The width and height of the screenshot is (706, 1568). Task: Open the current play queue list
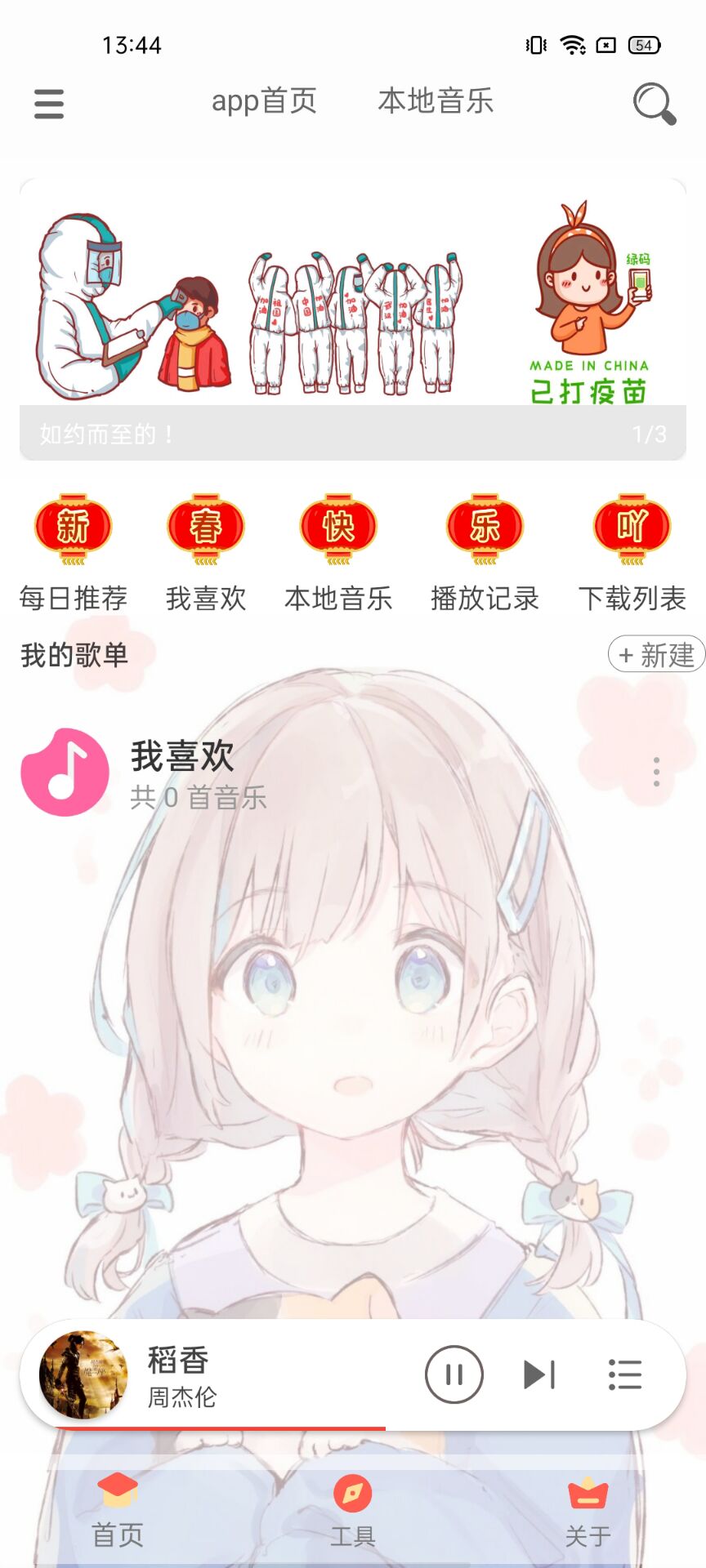625,1374
